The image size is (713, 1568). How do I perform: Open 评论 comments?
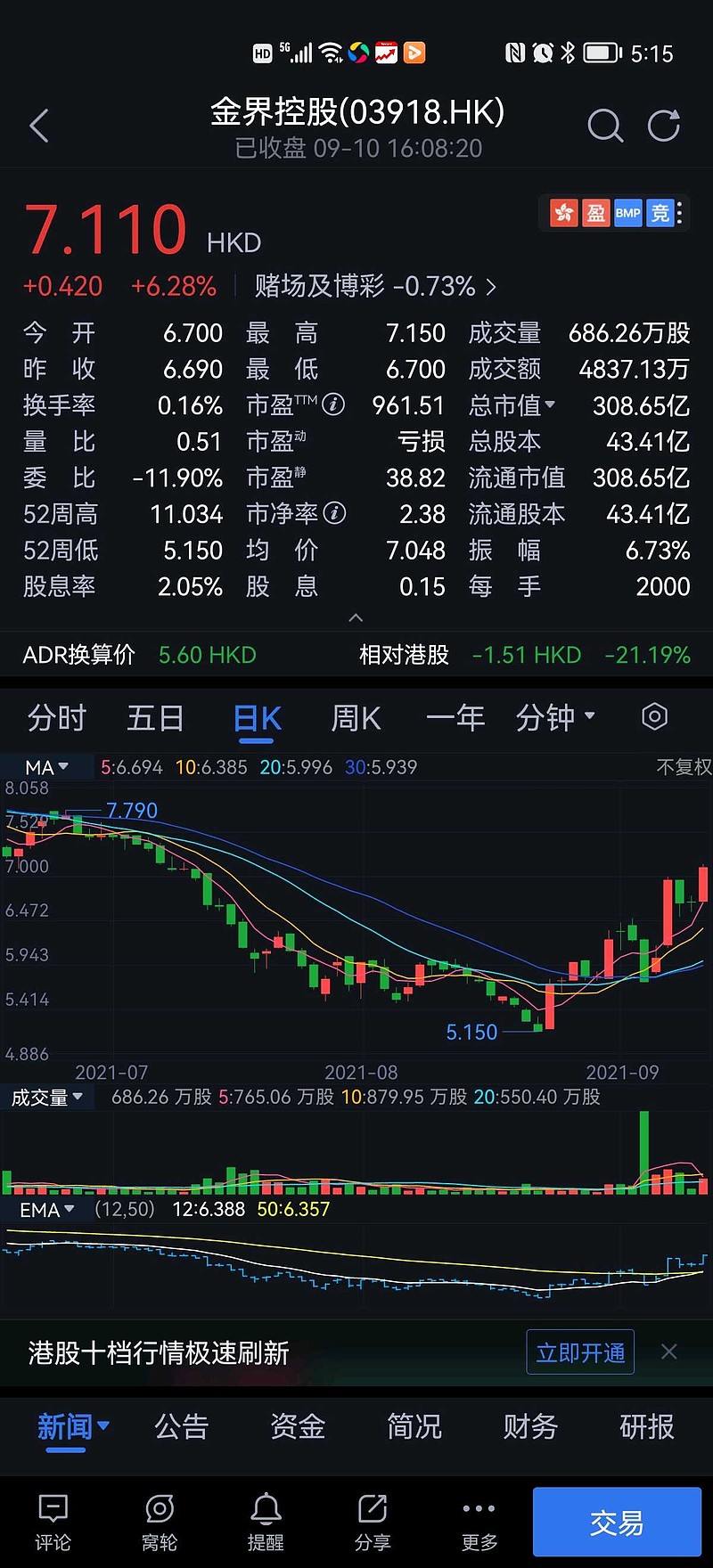[53, 1523]
